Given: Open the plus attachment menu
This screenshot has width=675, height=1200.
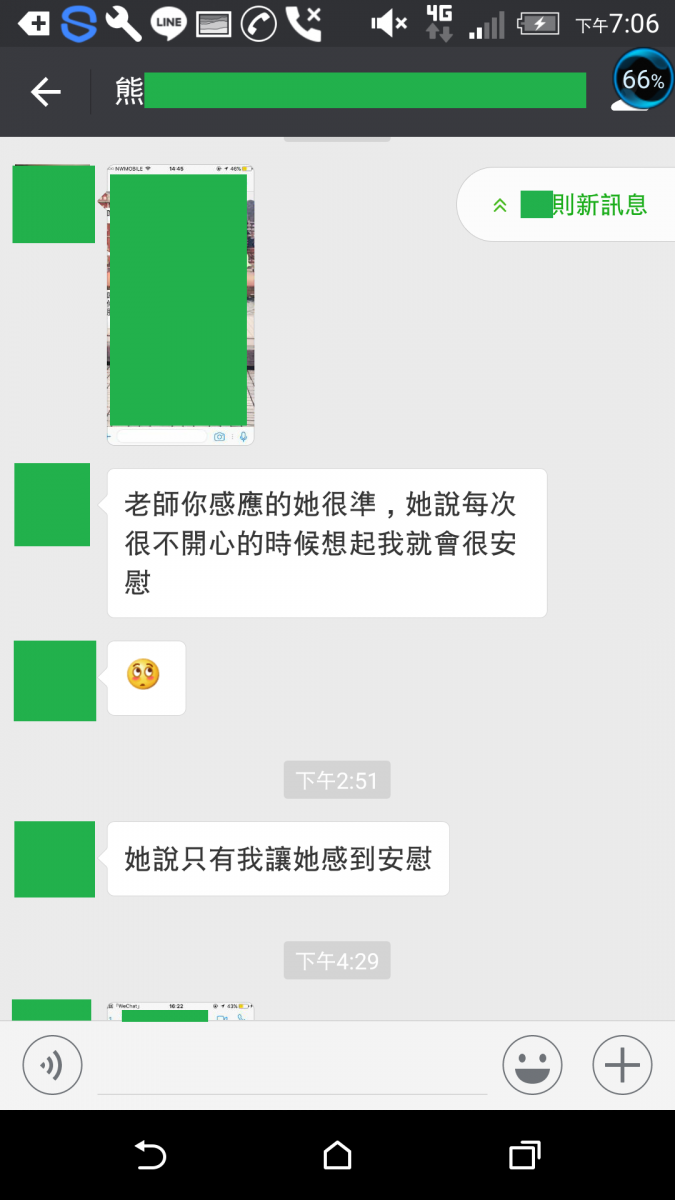Looking at the screenshot, I should [622, 1065].
